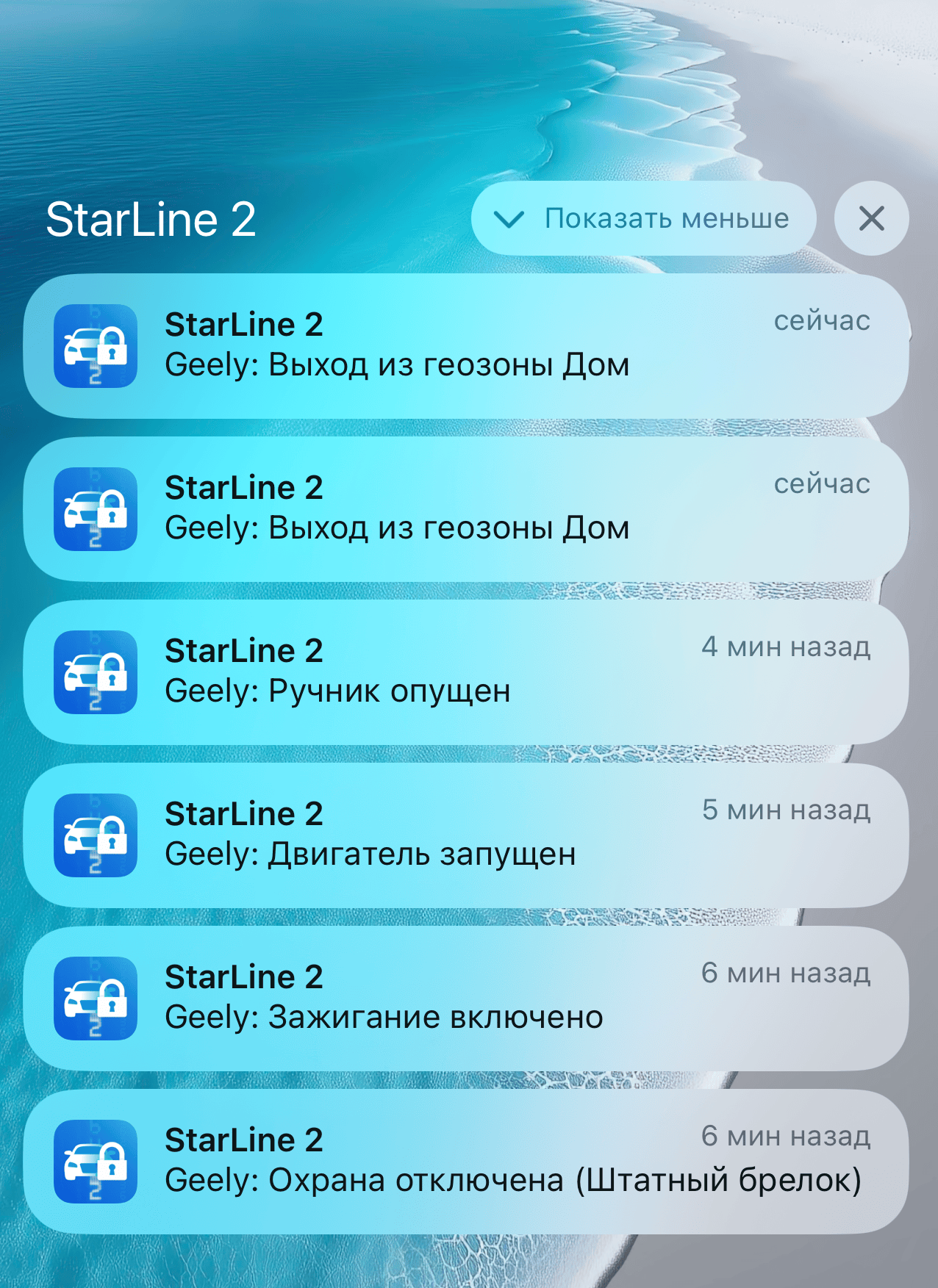Open the Ручник опущен notification
This screenshot has width=938, height=1288.
pos(466,672)
